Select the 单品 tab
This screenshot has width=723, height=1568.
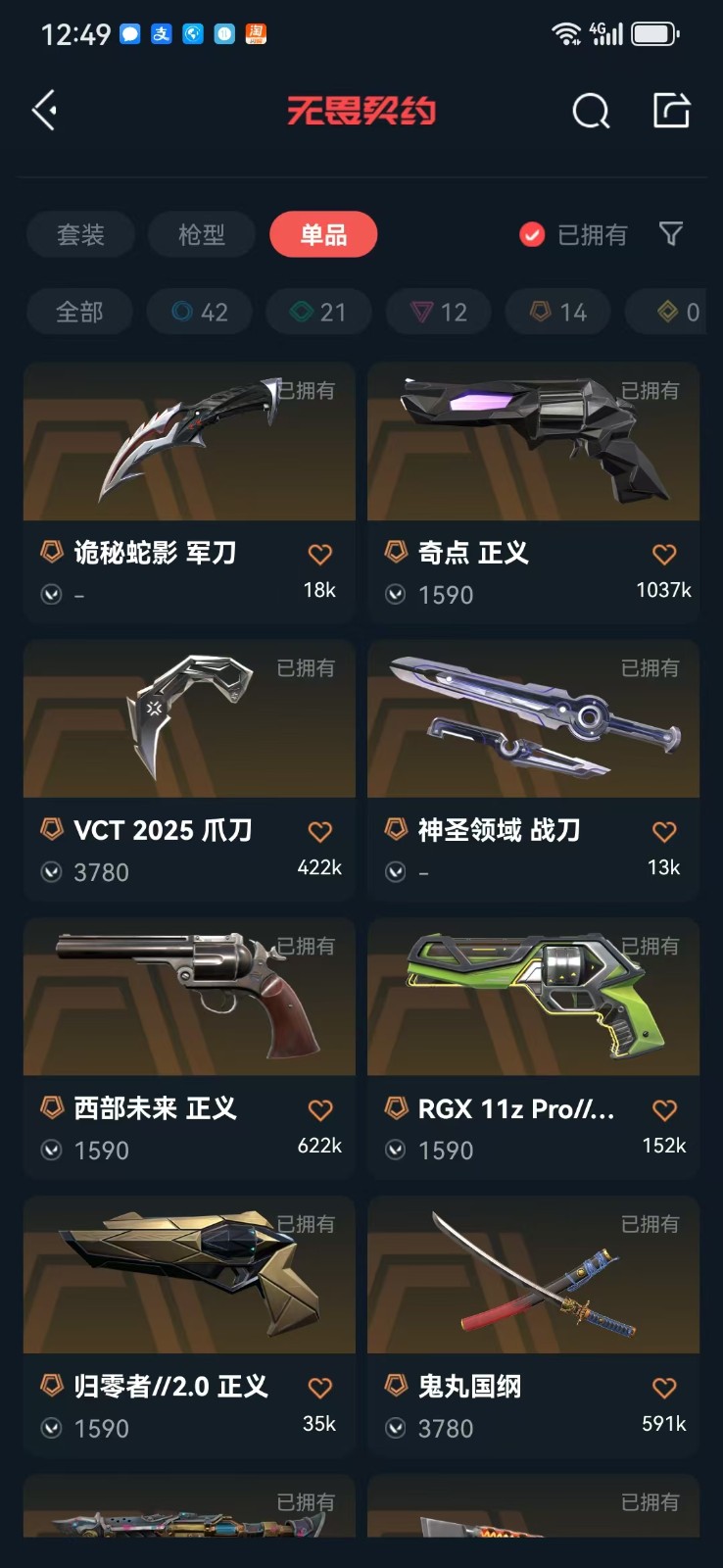323,235
